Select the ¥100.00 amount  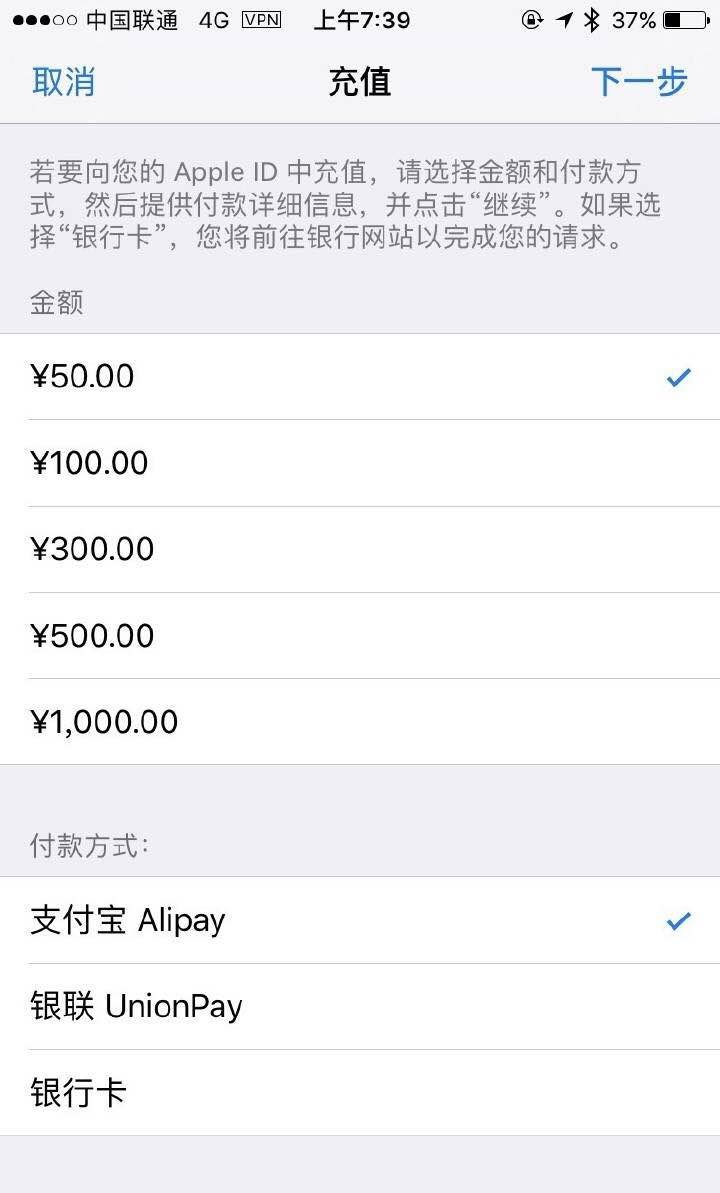[x=360, y=463]
